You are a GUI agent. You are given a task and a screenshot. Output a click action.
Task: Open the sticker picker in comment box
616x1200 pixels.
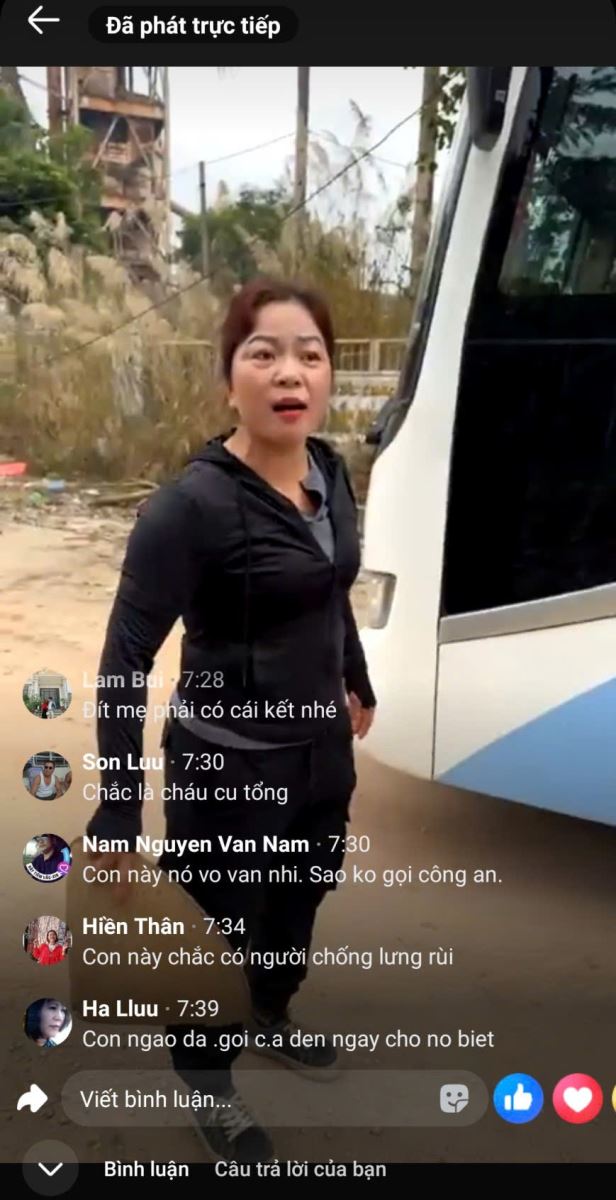click(x=454, y=1099)
